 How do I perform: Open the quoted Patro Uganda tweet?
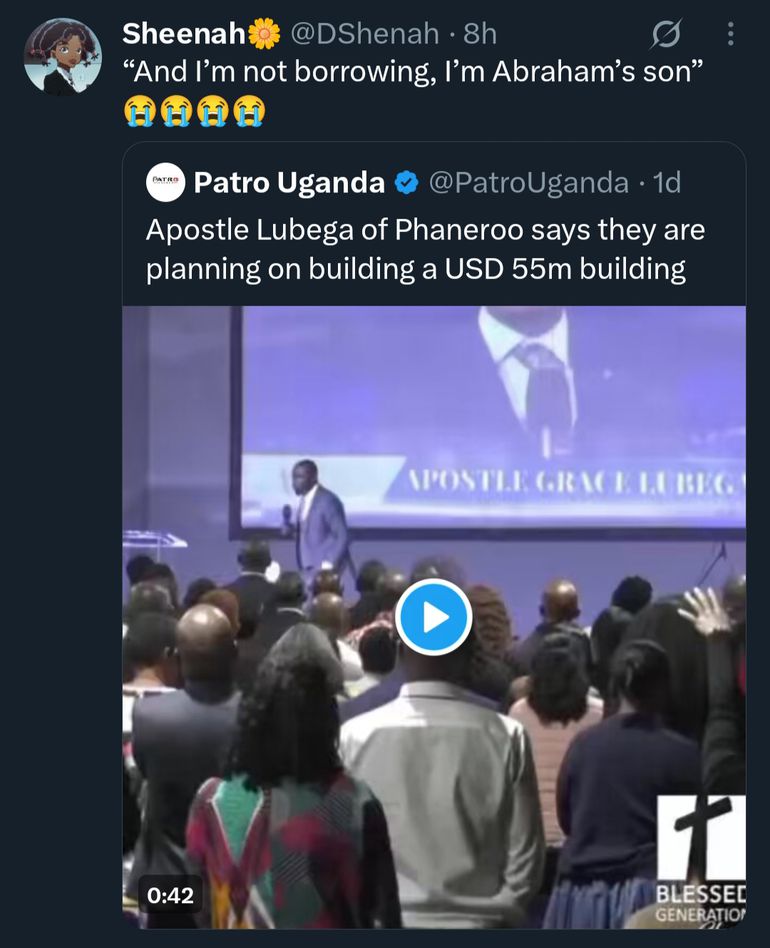(x=425, y=248)
